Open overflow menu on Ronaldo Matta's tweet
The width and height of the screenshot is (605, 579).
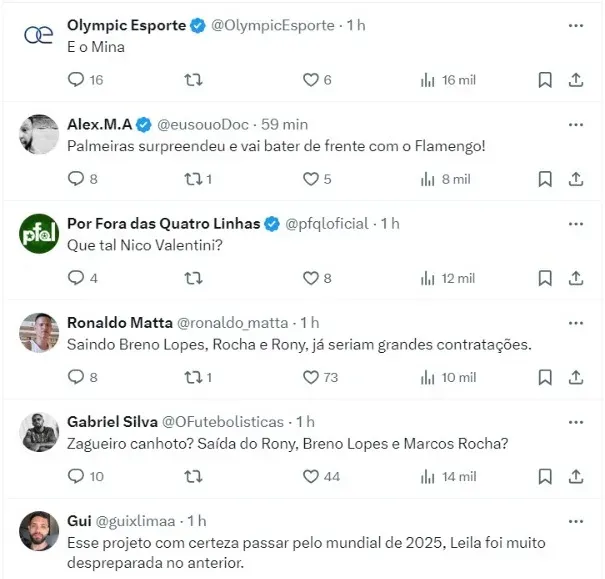point(576,323)
